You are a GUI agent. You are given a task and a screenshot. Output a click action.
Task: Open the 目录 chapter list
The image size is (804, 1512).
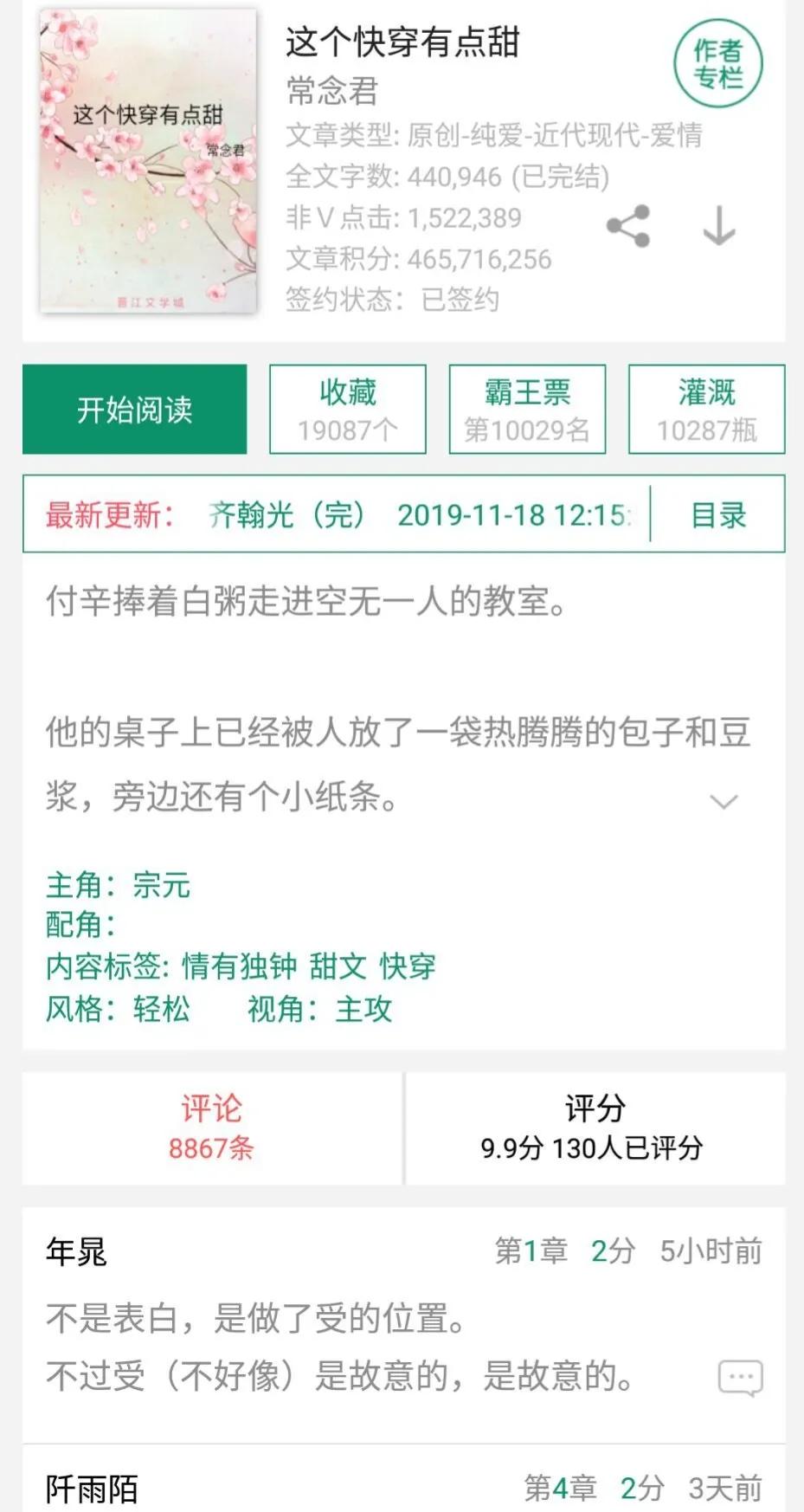click(x=718, y=515)
